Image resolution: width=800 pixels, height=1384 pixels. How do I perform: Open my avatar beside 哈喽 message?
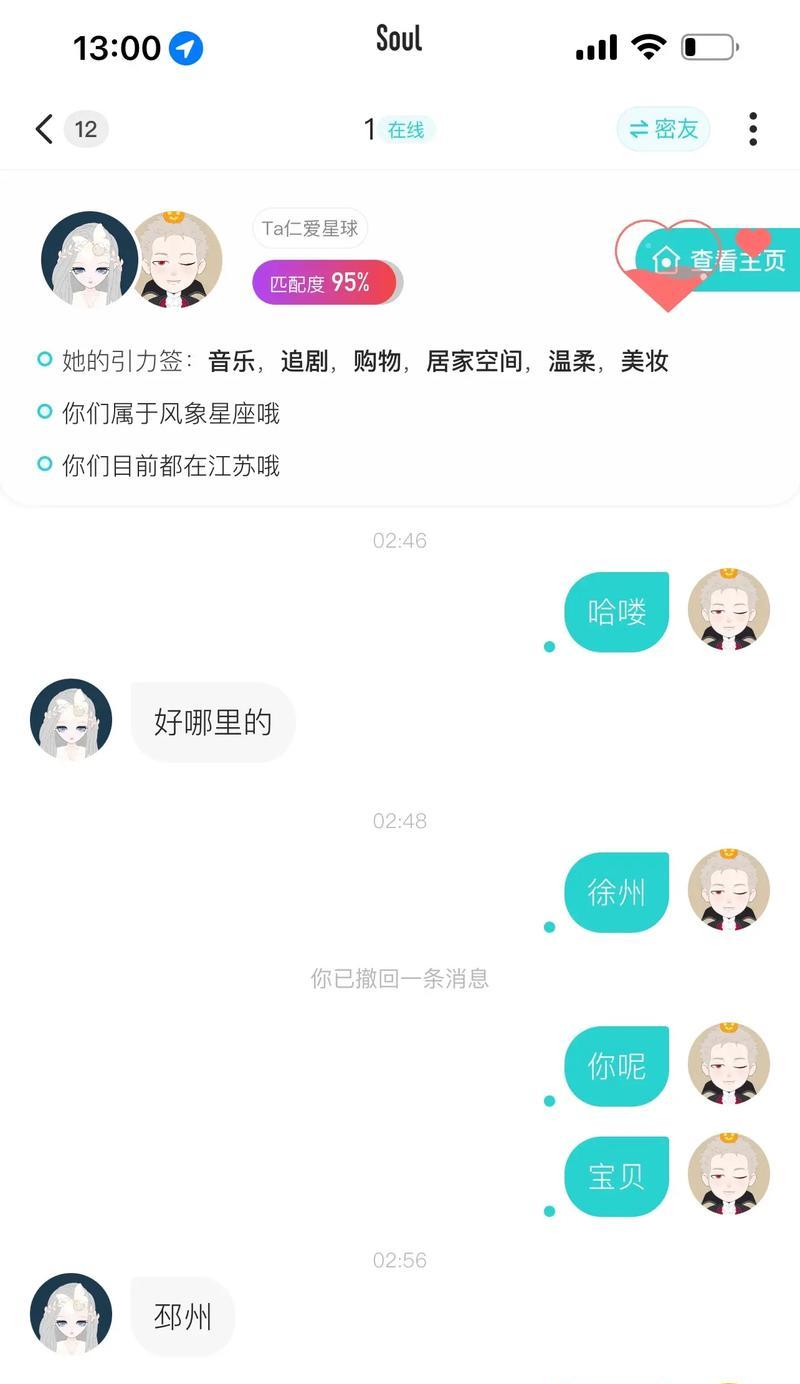click(729, 610)
